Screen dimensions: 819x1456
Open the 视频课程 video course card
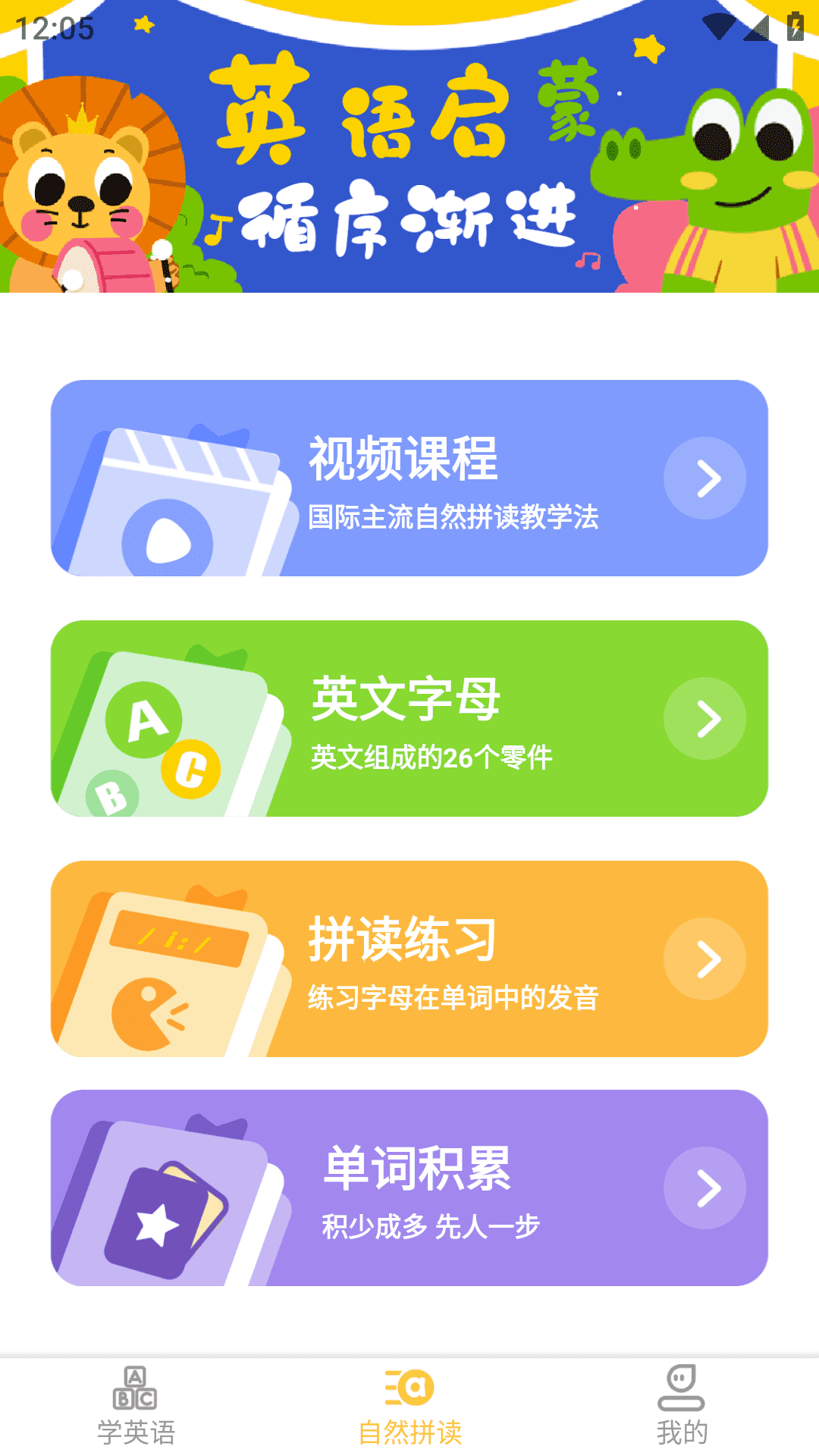pyautogui.click(x=409, y=478)
